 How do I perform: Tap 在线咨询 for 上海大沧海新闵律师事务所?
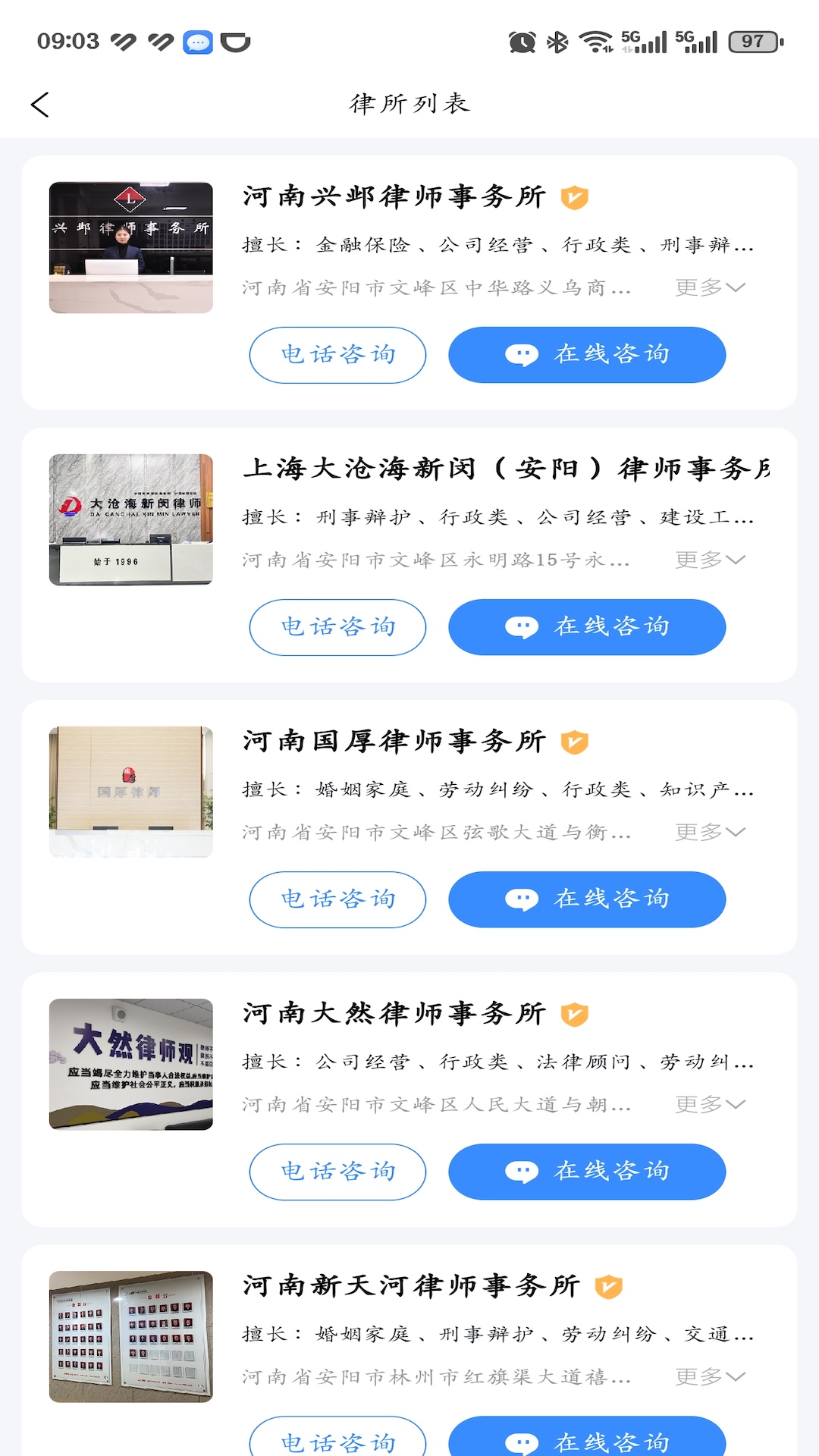click(586, 626)
